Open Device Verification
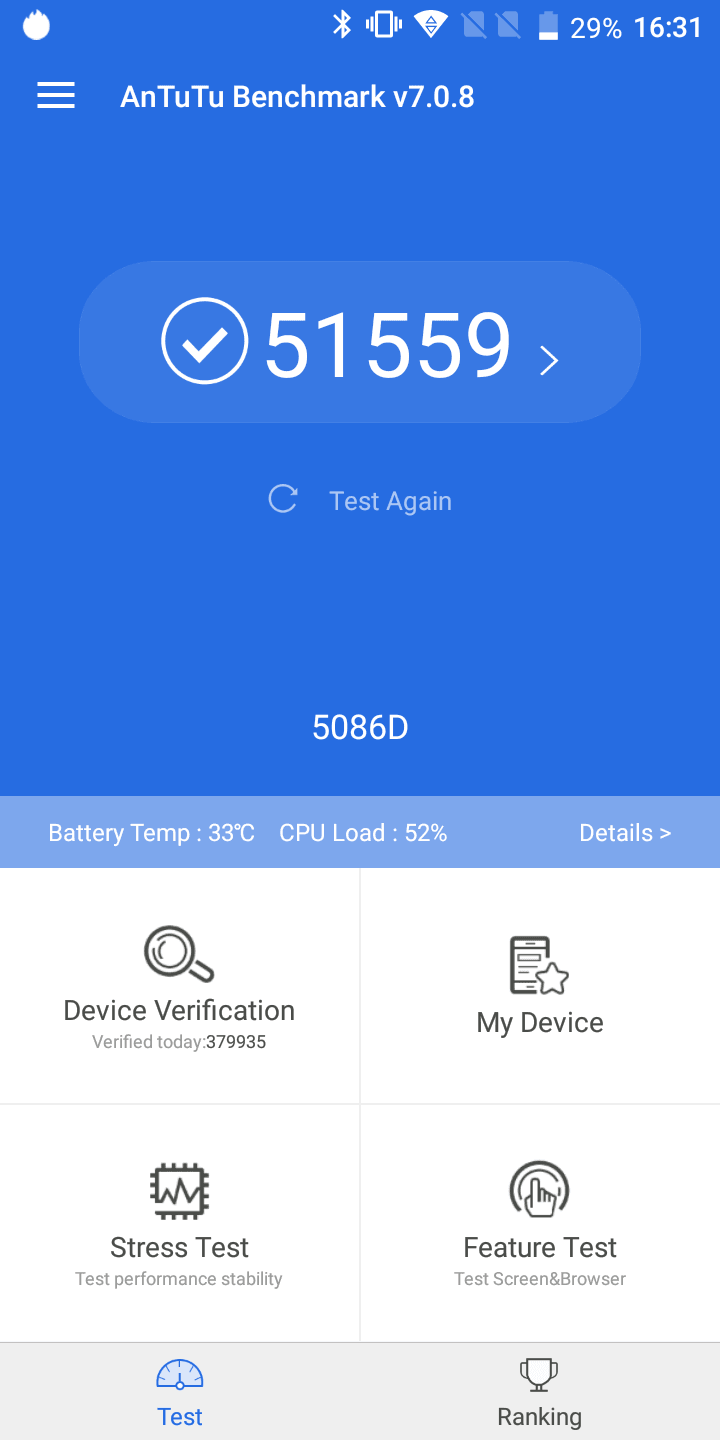The image size is (720, 1440). tap(179, 986)
